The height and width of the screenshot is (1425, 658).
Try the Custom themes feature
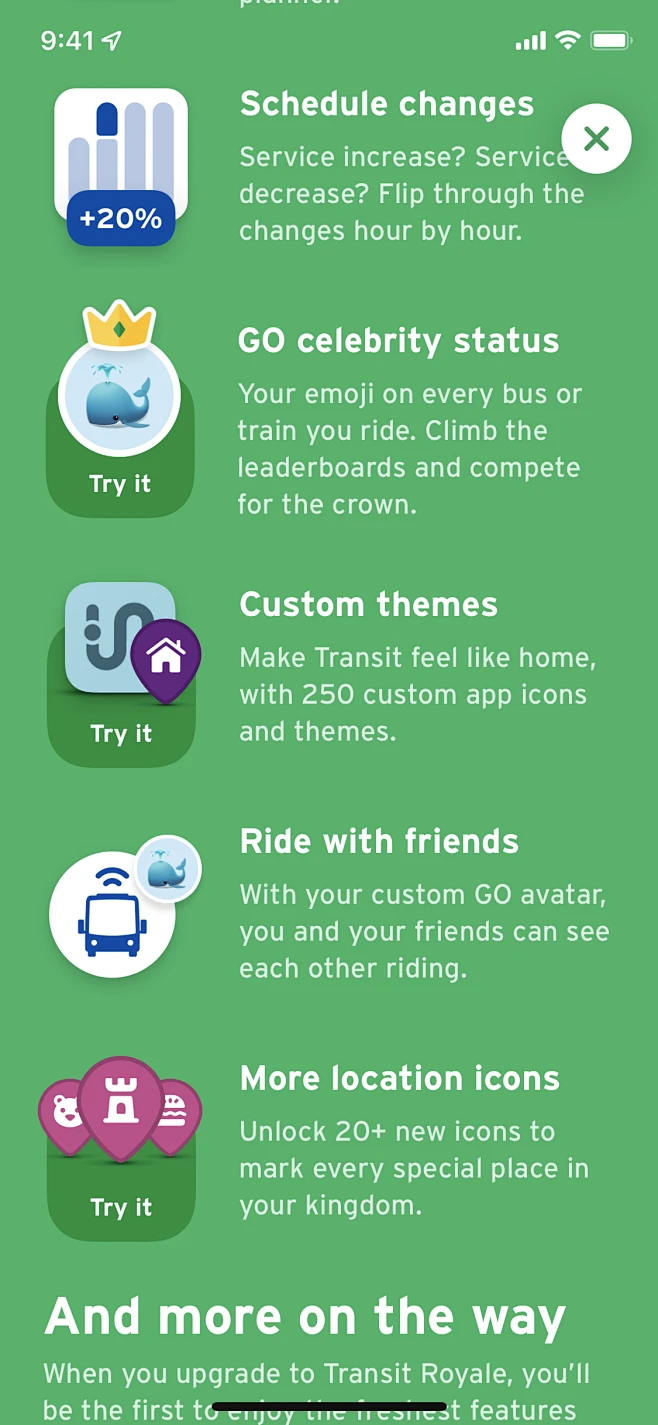point(121,733)
